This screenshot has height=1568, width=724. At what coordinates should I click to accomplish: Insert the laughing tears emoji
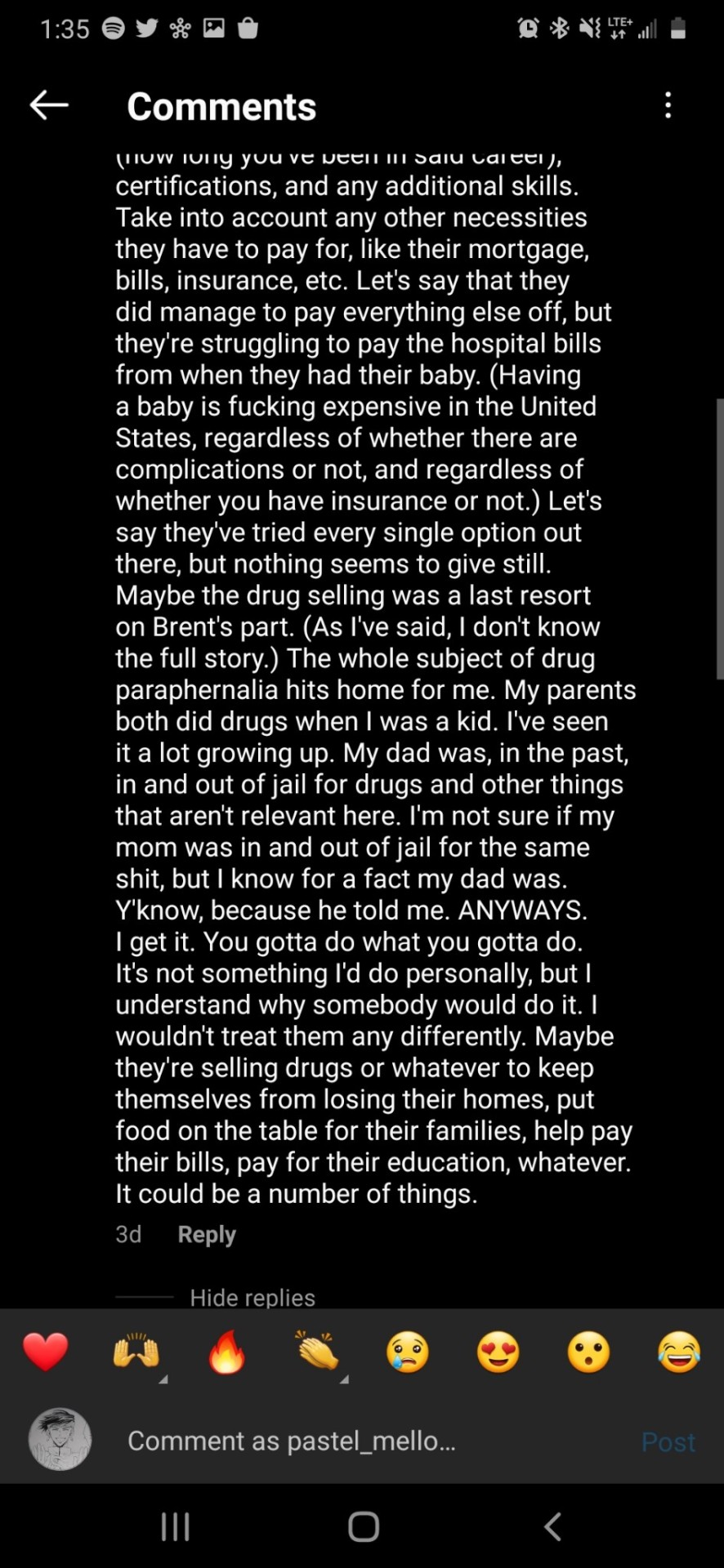679,1352
